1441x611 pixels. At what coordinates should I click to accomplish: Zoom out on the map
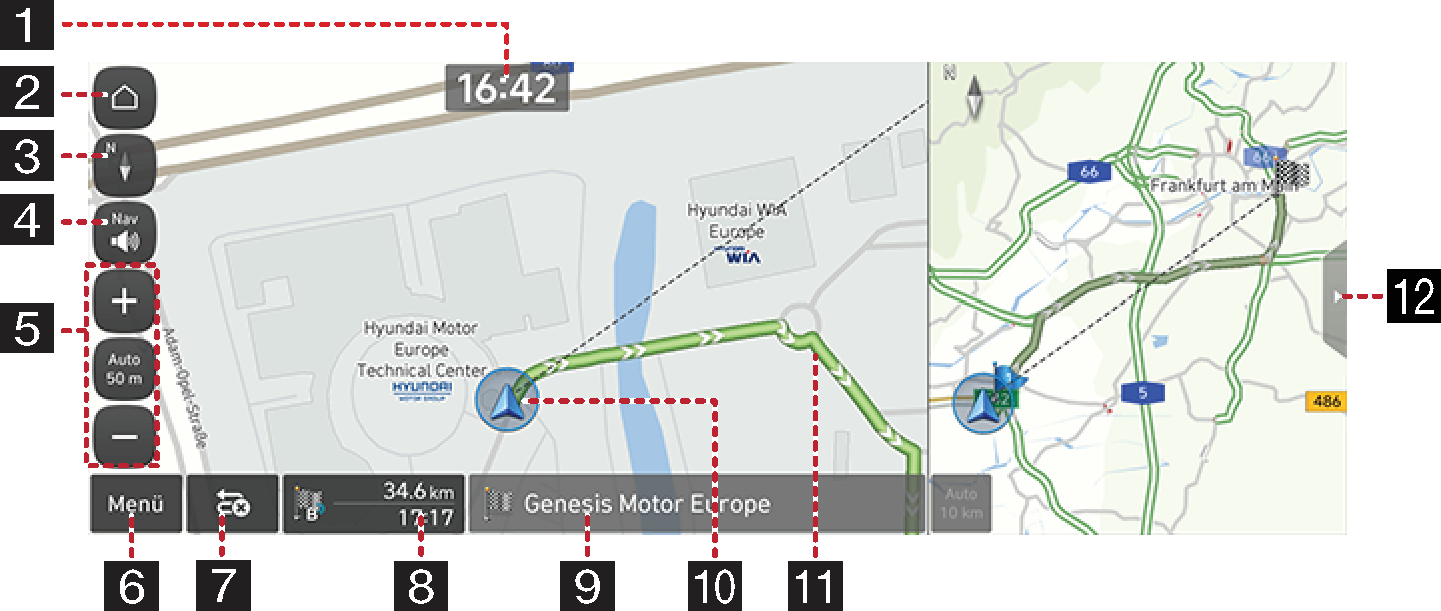coord(124,437)
